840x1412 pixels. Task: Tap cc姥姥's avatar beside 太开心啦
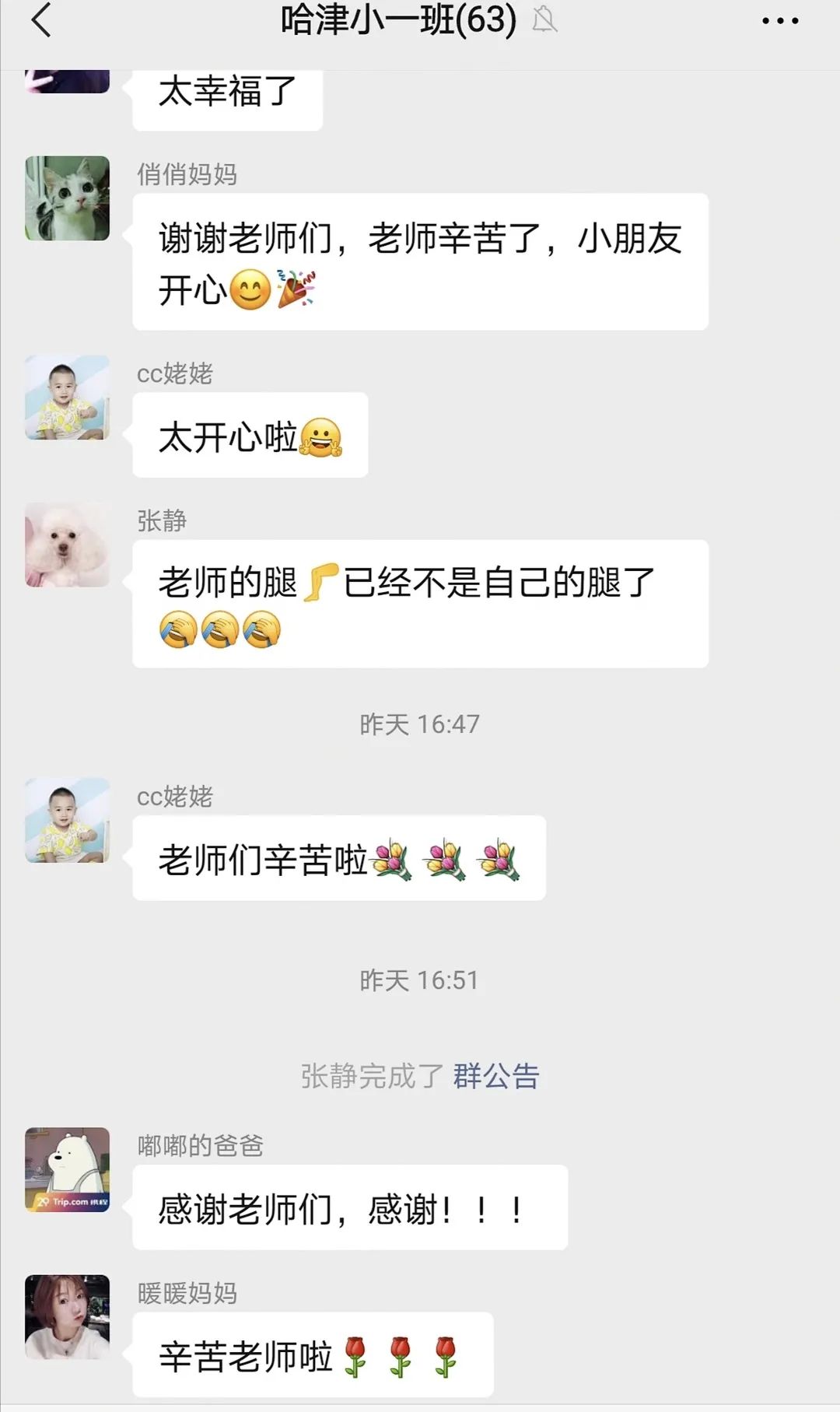pos(68,398)
